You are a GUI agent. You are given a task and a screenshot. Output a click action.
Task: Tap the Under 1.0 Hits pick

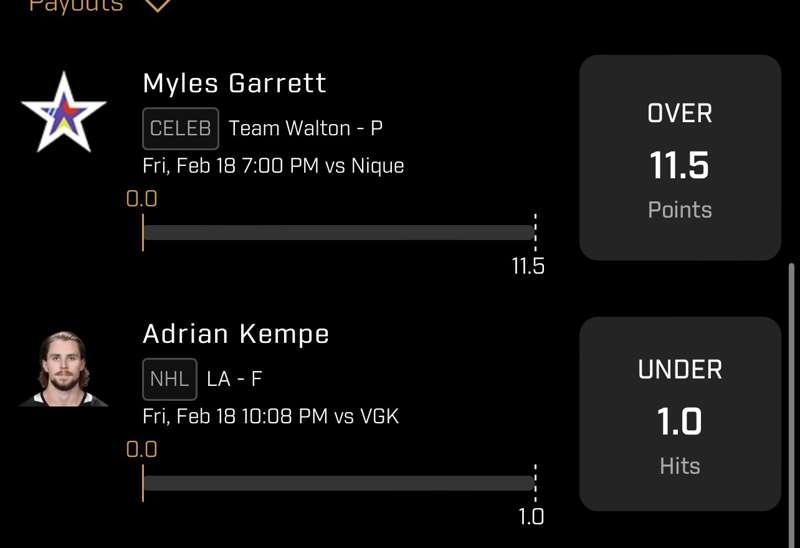tap(680, 414)
